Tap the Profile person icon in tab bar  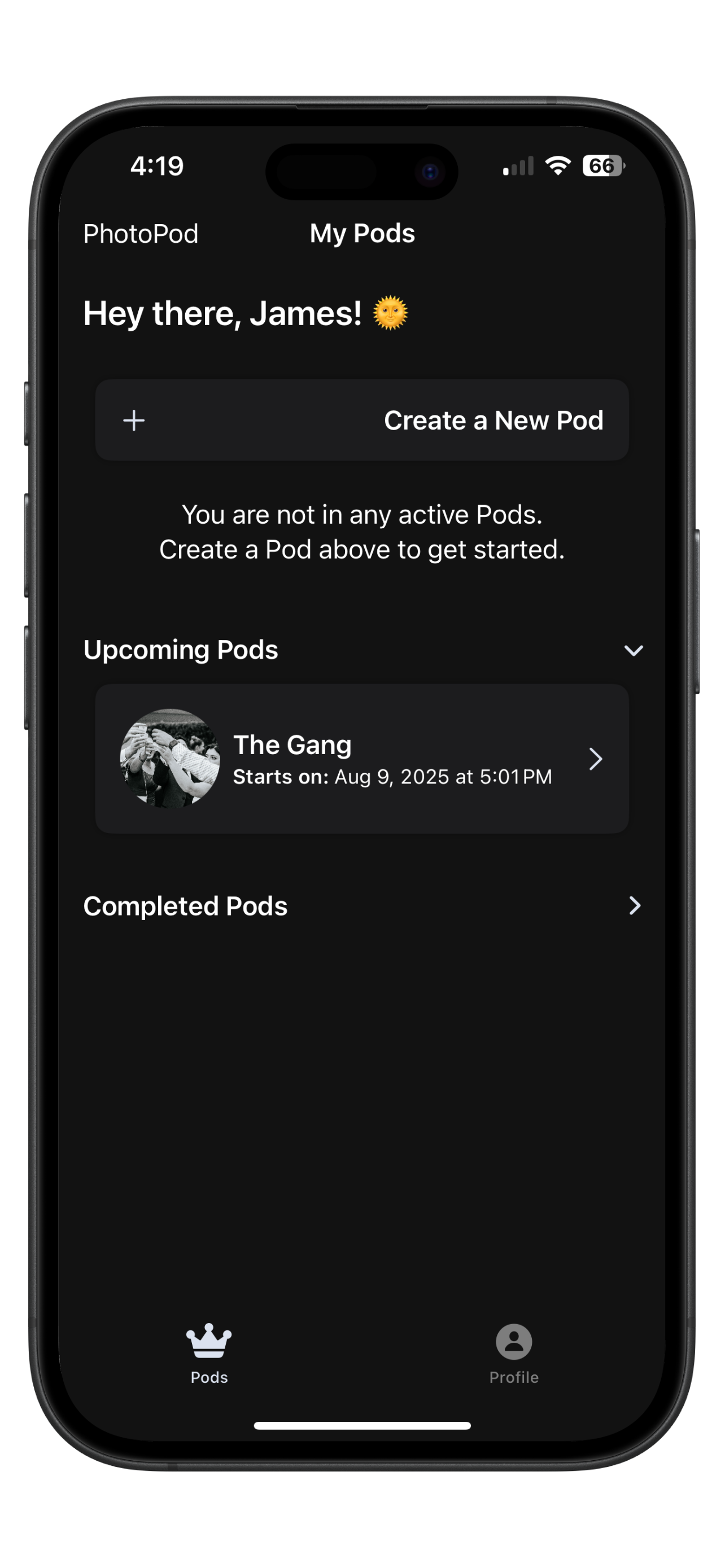pos(513,1341)
